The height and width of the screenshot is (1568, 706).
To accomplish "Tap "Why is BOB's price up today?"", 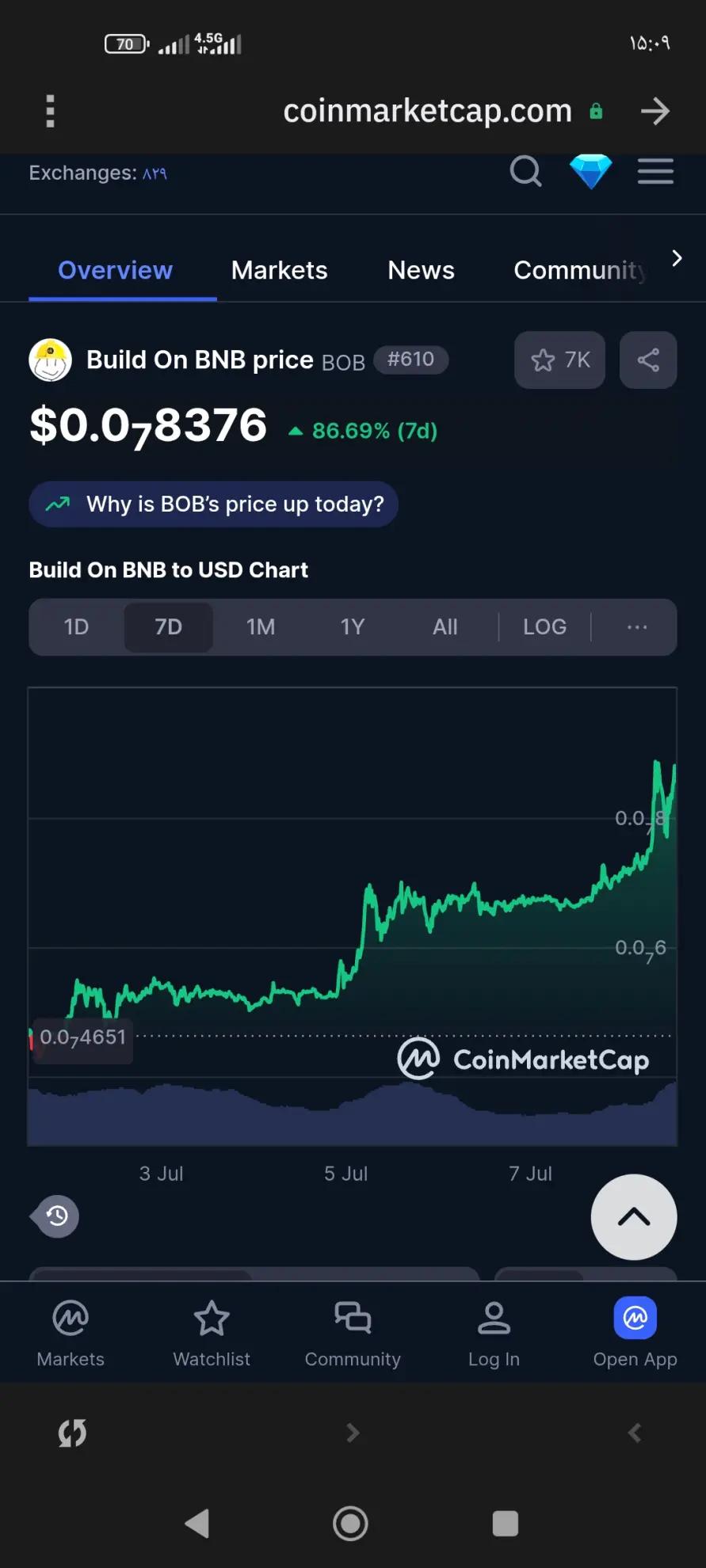I will point(214,504).
